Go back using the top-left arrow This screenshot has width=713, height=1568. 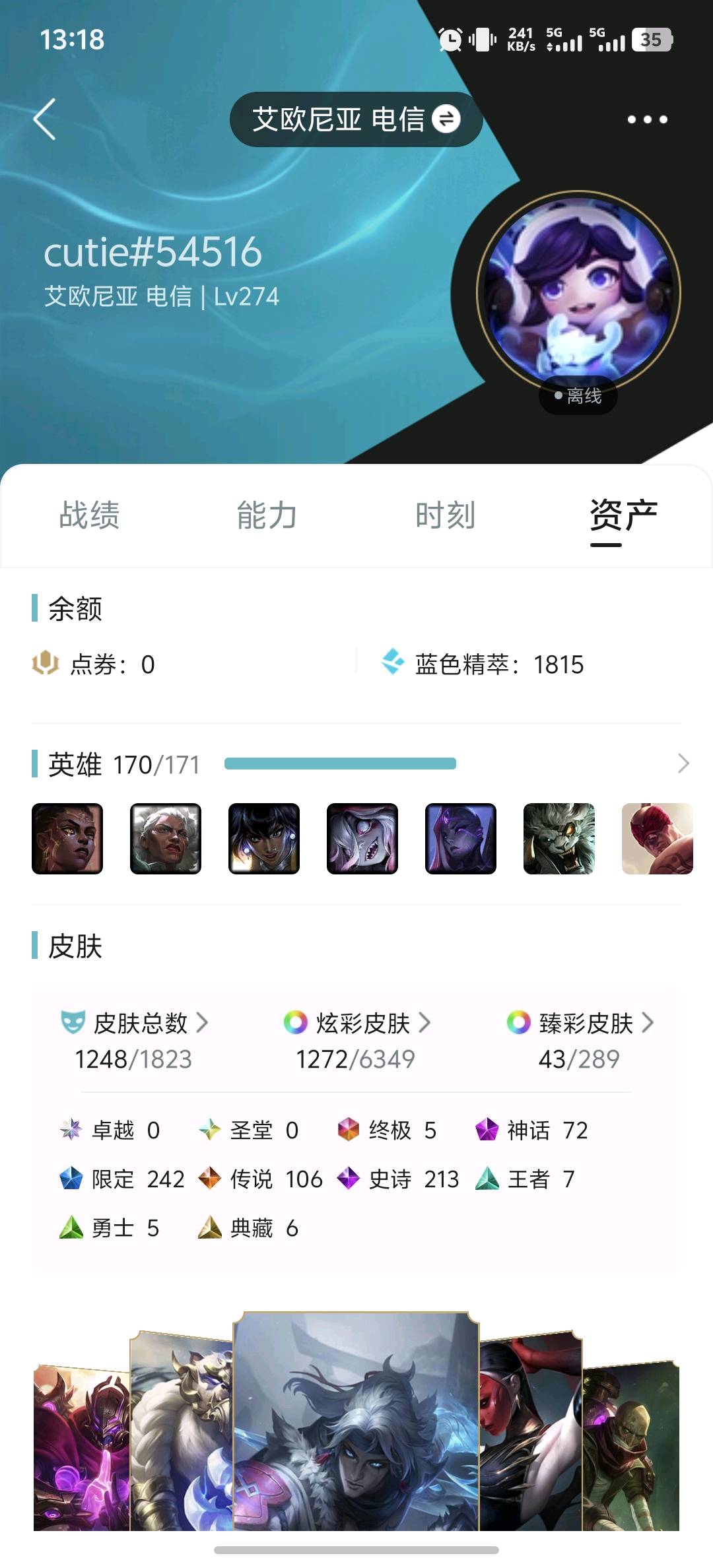click(x=44, y=119)
